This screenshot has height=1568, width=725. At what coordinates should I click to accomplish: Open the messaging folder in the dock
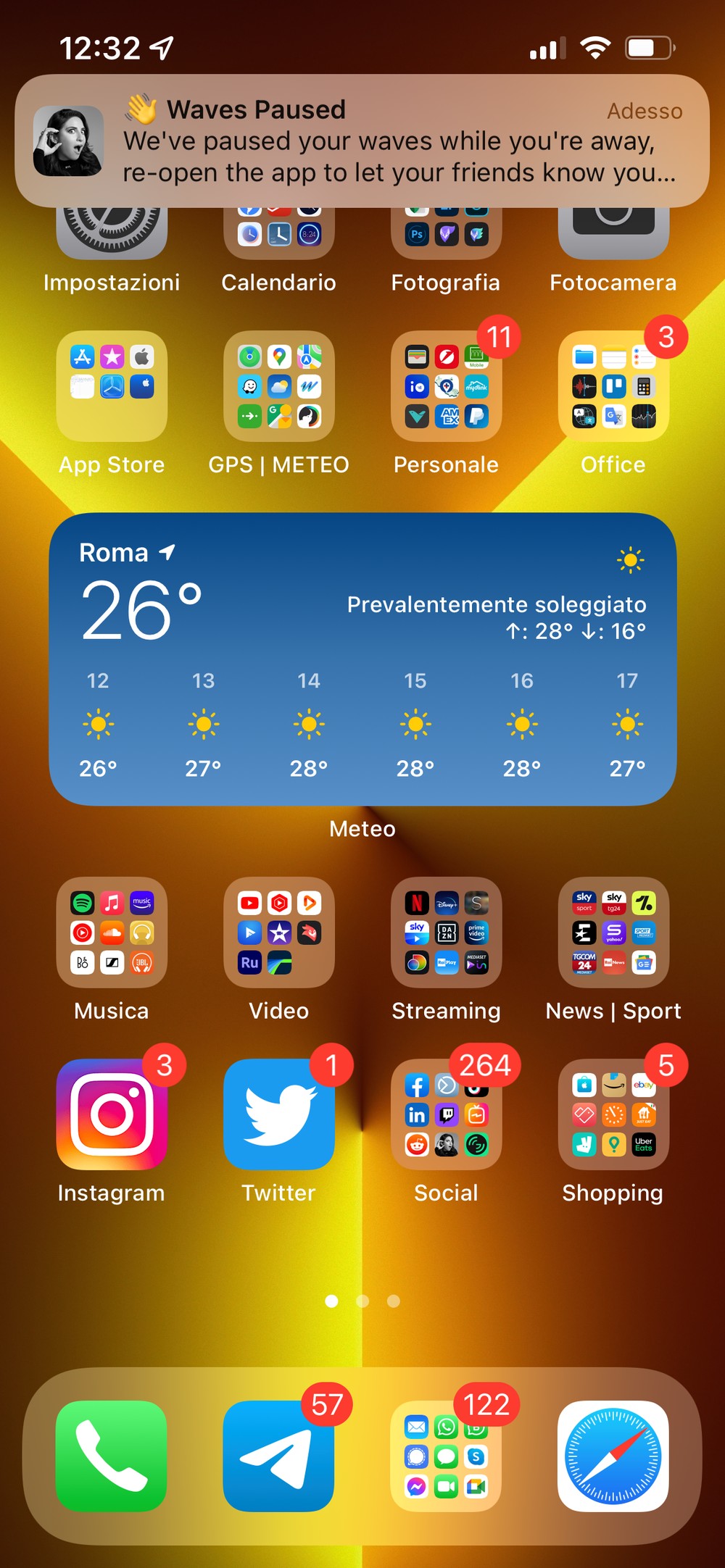[446, 1456]
